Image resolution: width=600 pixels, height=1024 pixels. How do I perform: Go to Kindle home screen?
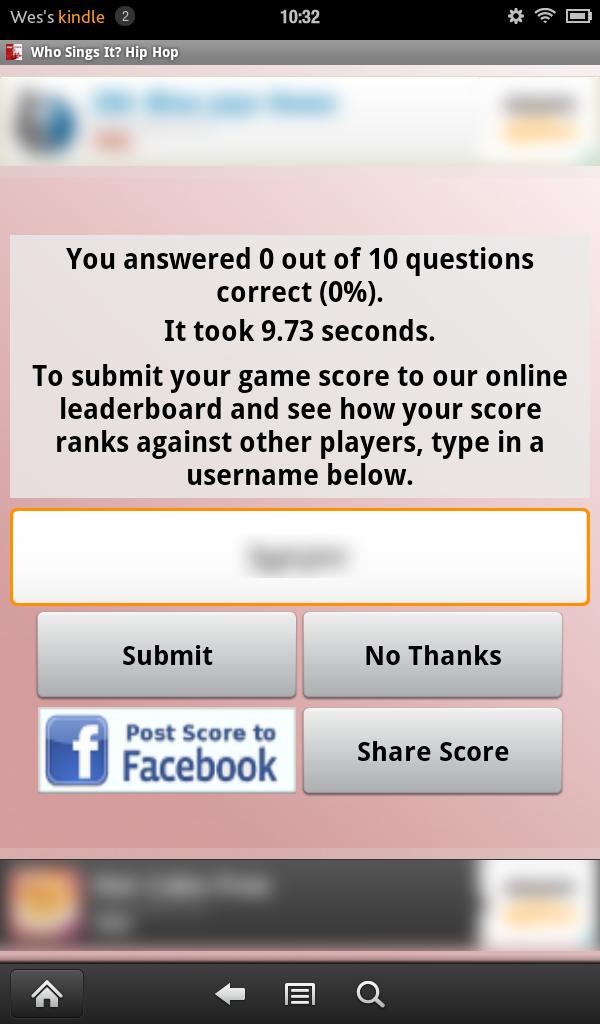(x=46, y=994)
